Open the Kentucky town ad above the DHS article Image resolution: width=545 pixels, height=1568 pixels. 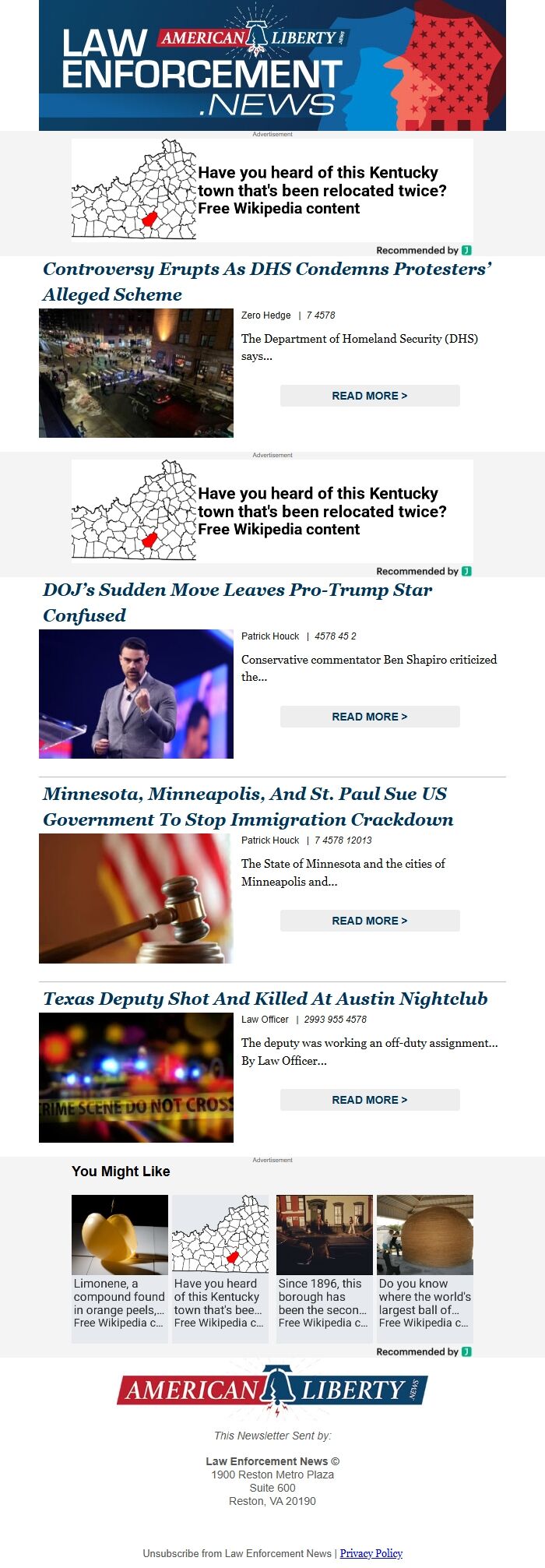click(272, 190)
